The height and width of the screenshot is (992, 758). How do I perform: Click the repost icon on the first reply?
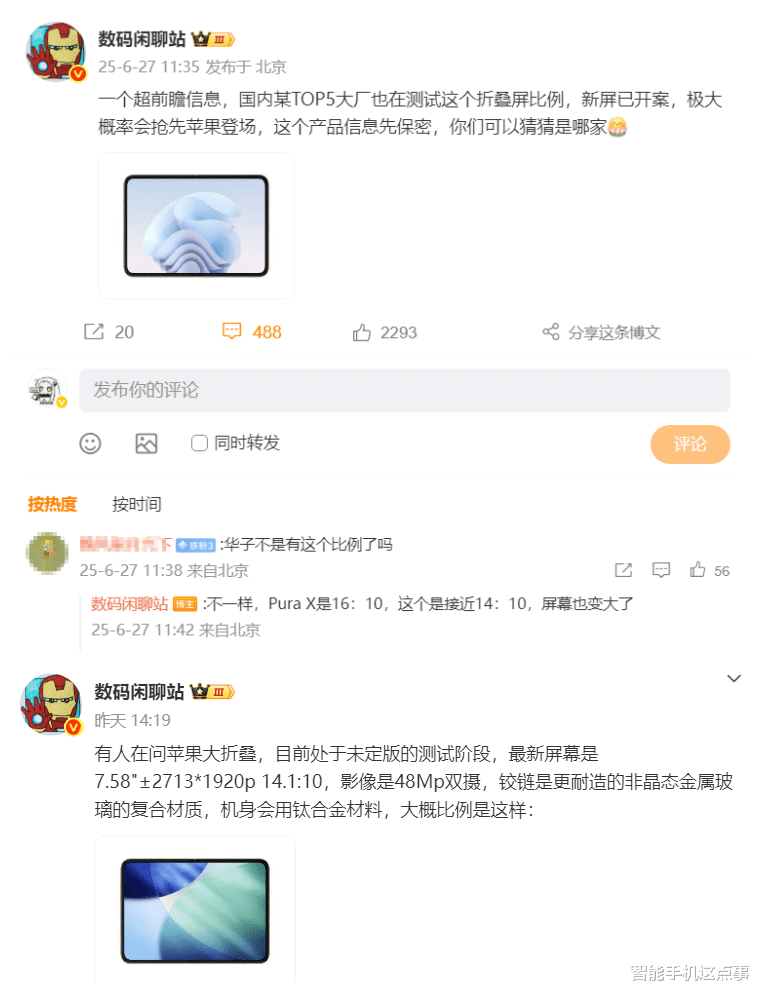622,570
